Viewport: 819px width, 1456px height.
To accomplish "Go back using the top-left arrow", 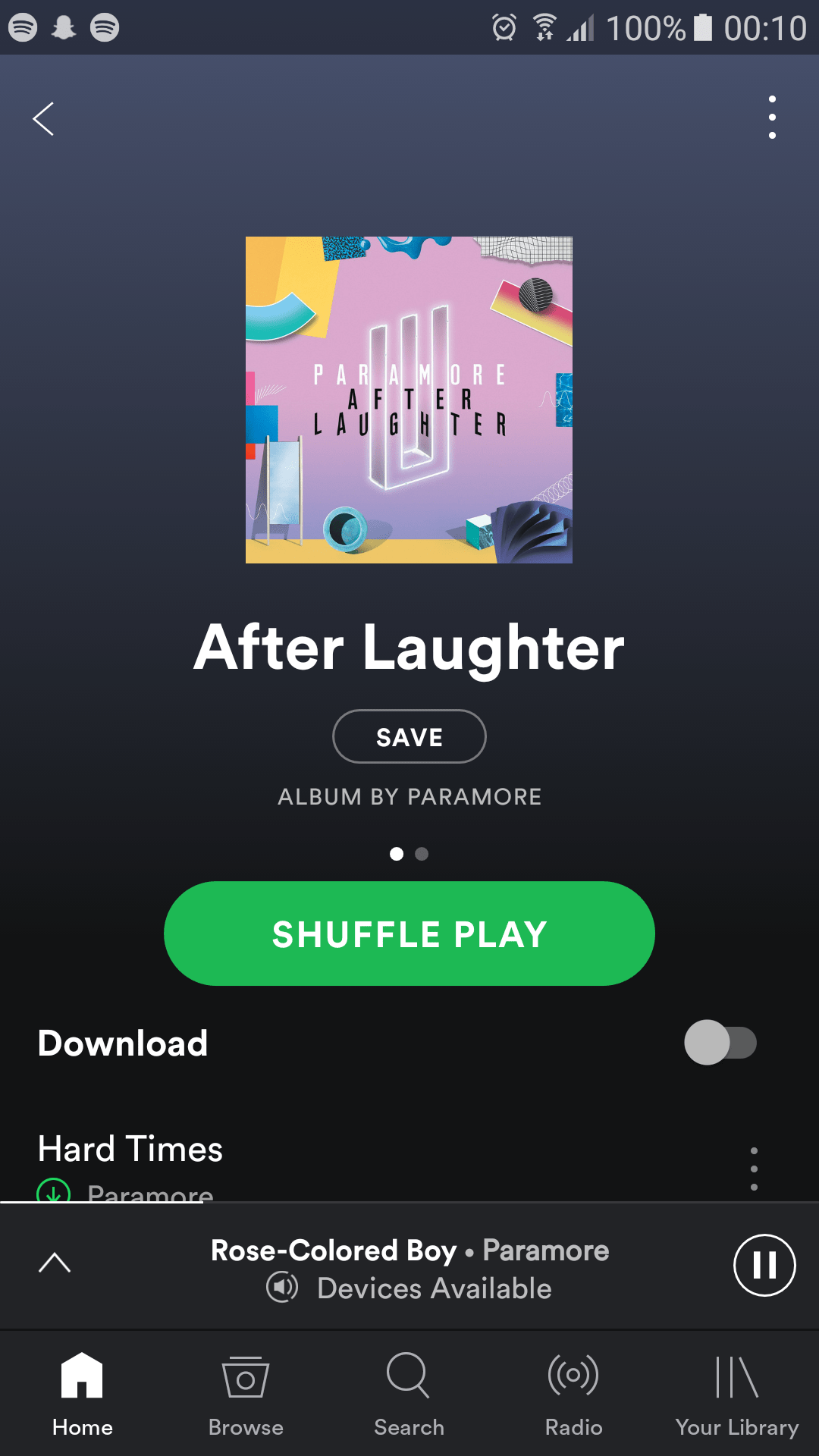I will pyautogui.click(x=43, y=119).
